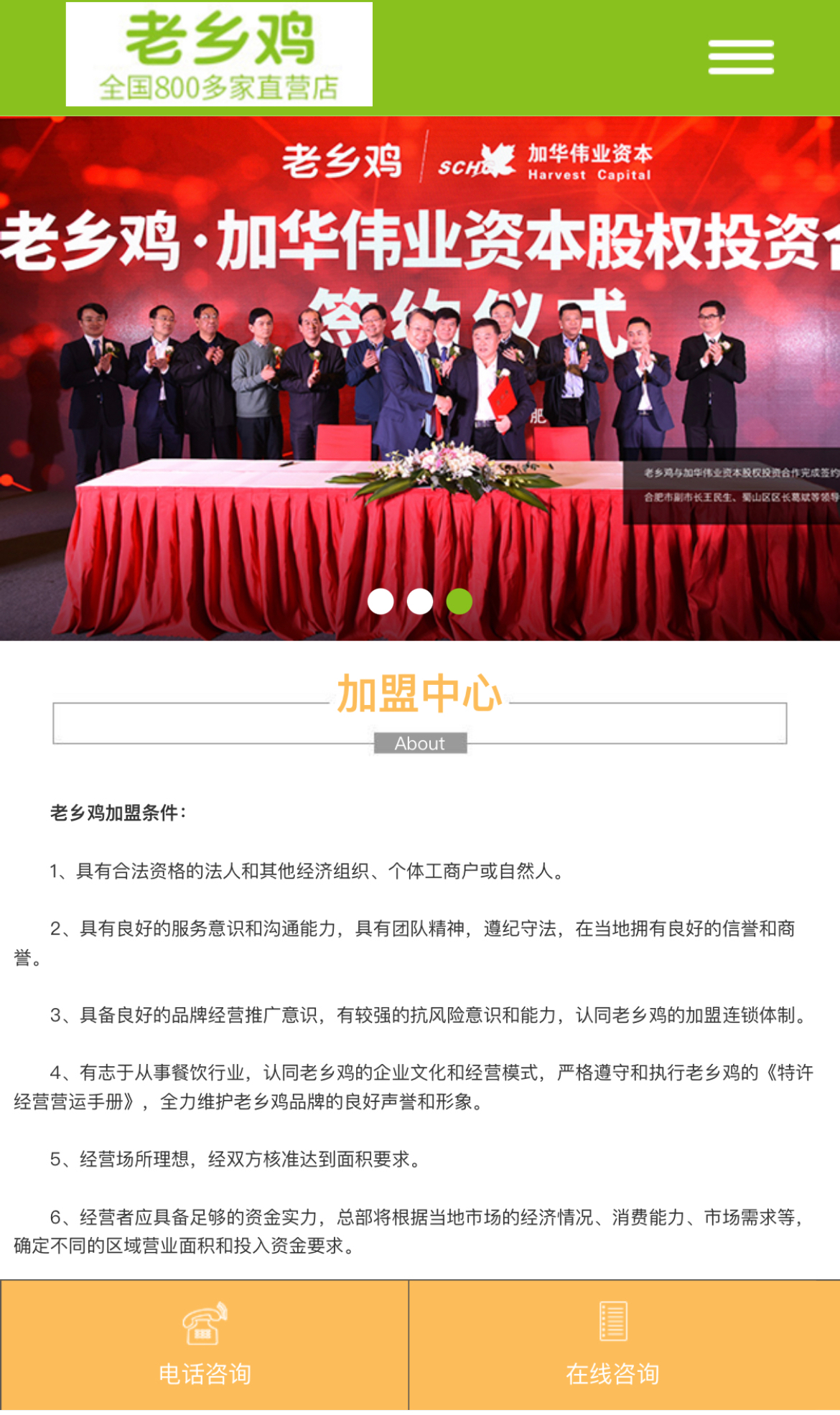Select the second banner slide dot
This screenshot has width=840, height=1415.
[420, 601]
